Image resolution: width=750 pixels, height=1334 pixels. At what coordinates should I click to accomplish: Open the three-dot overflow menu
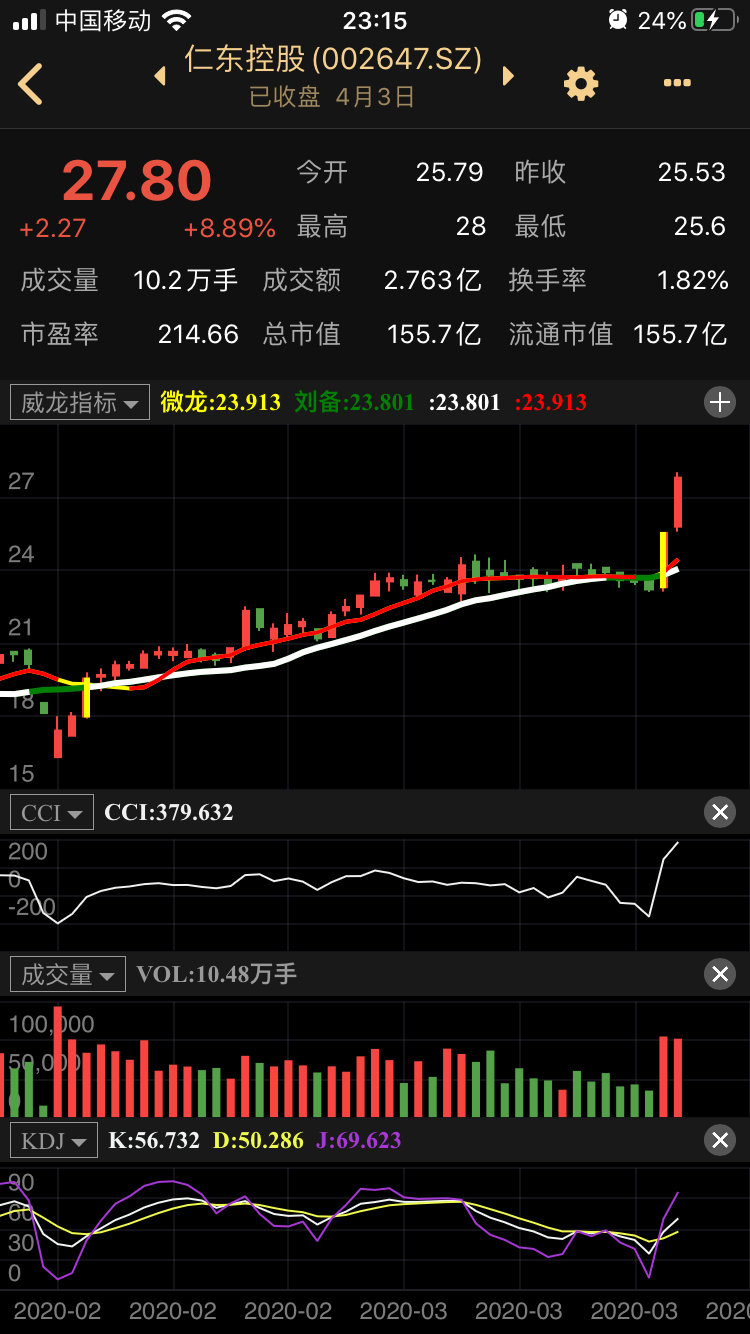tap(678, 84)
